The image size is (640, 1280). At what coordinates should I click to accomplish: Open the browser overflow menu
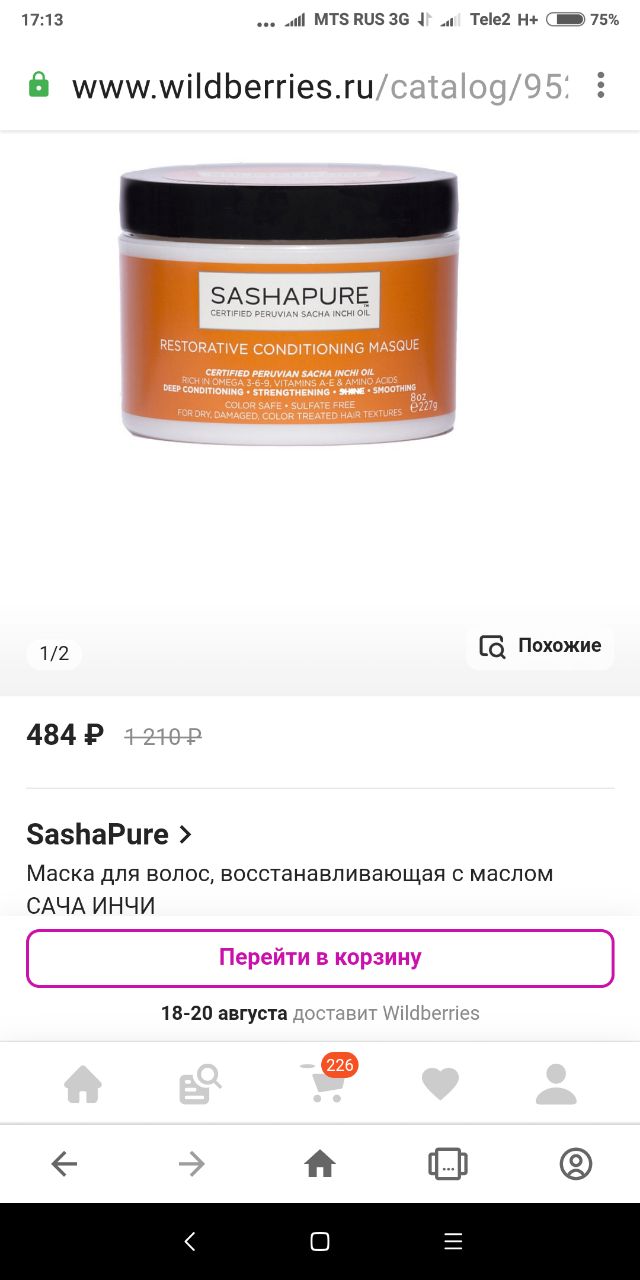(x=601, y=85)
